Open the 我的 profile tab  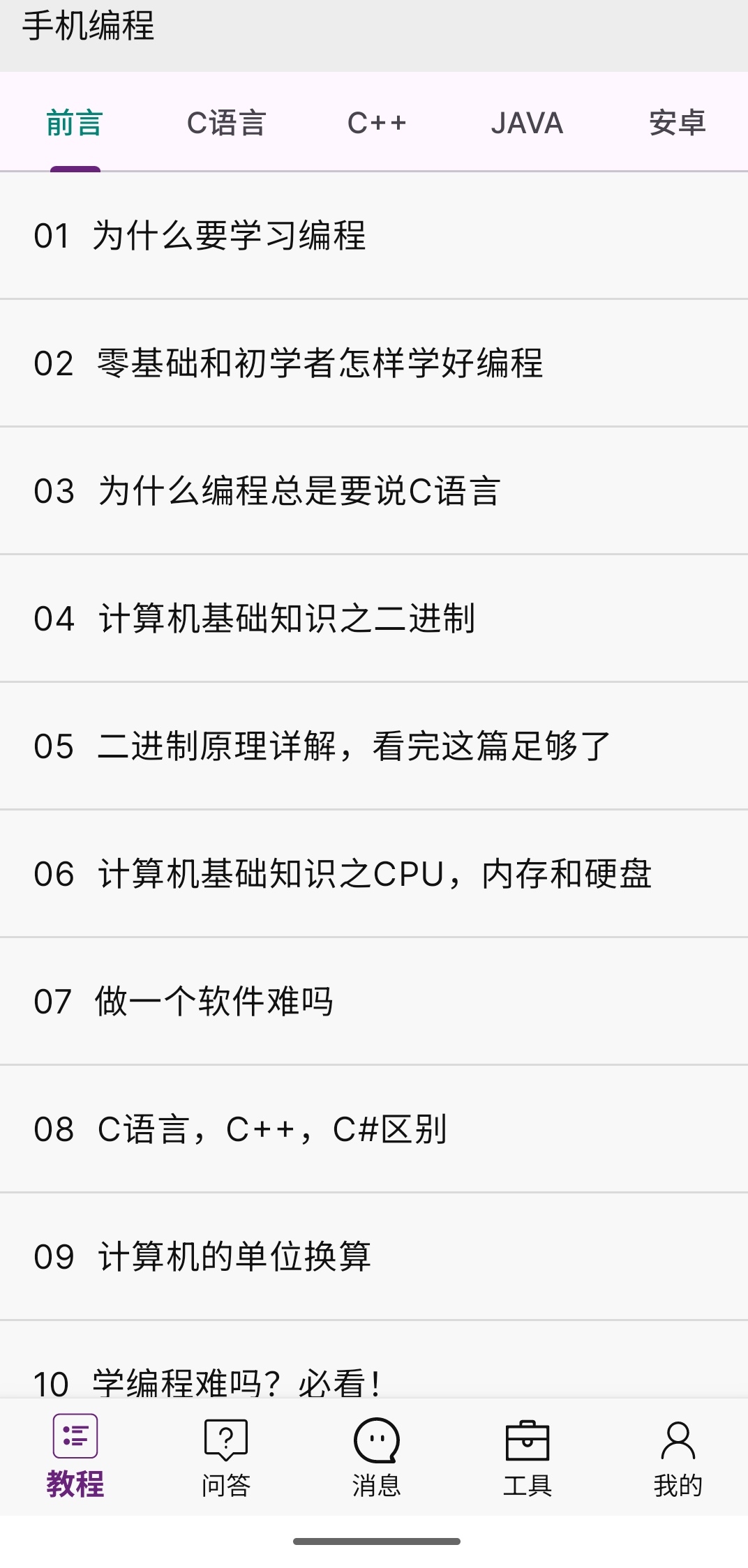point(677,1456)
